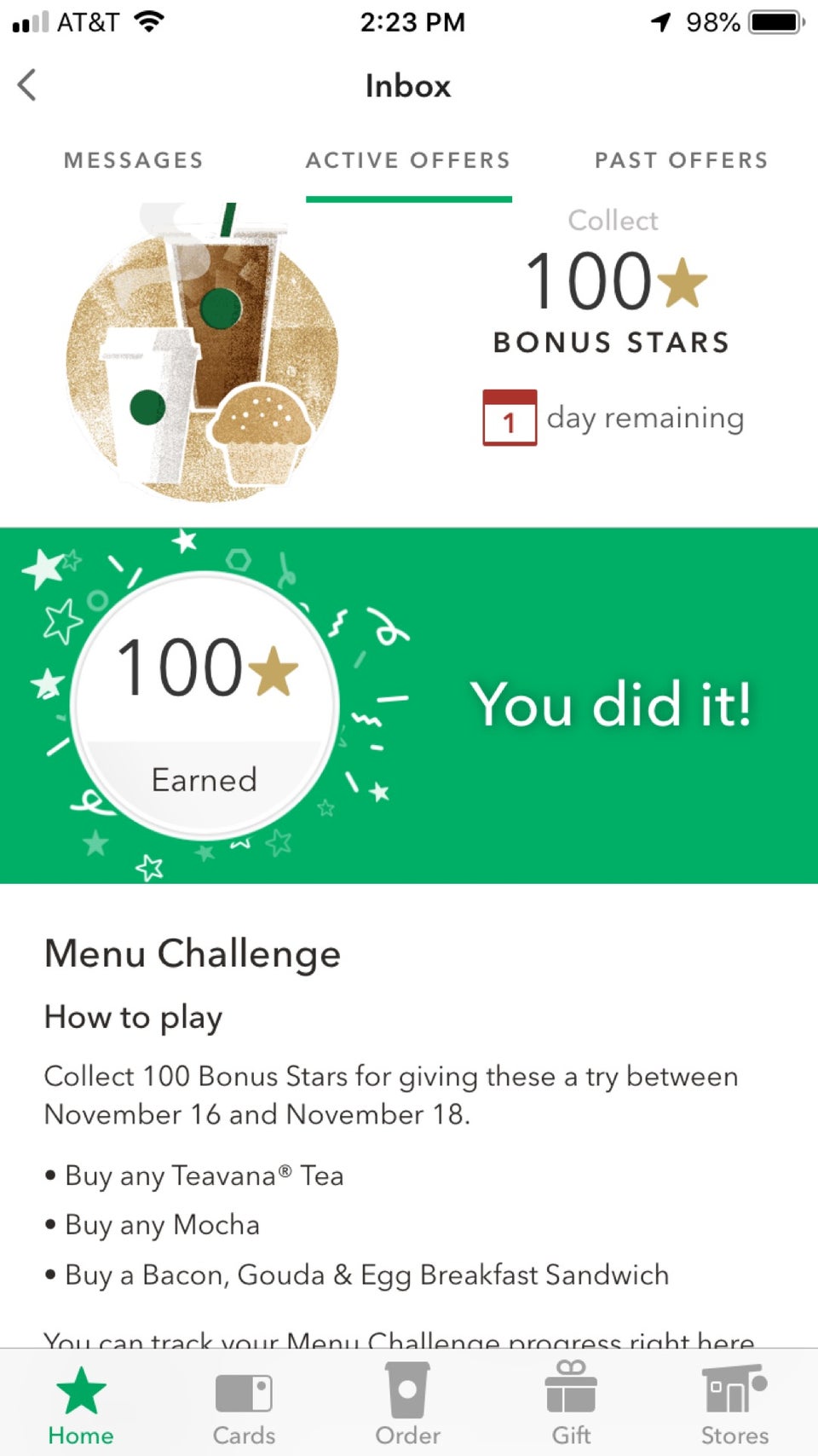This screenshot has width=818, height=1456.
Task: Switch to the Messages tab
Action: click(134, 160)
